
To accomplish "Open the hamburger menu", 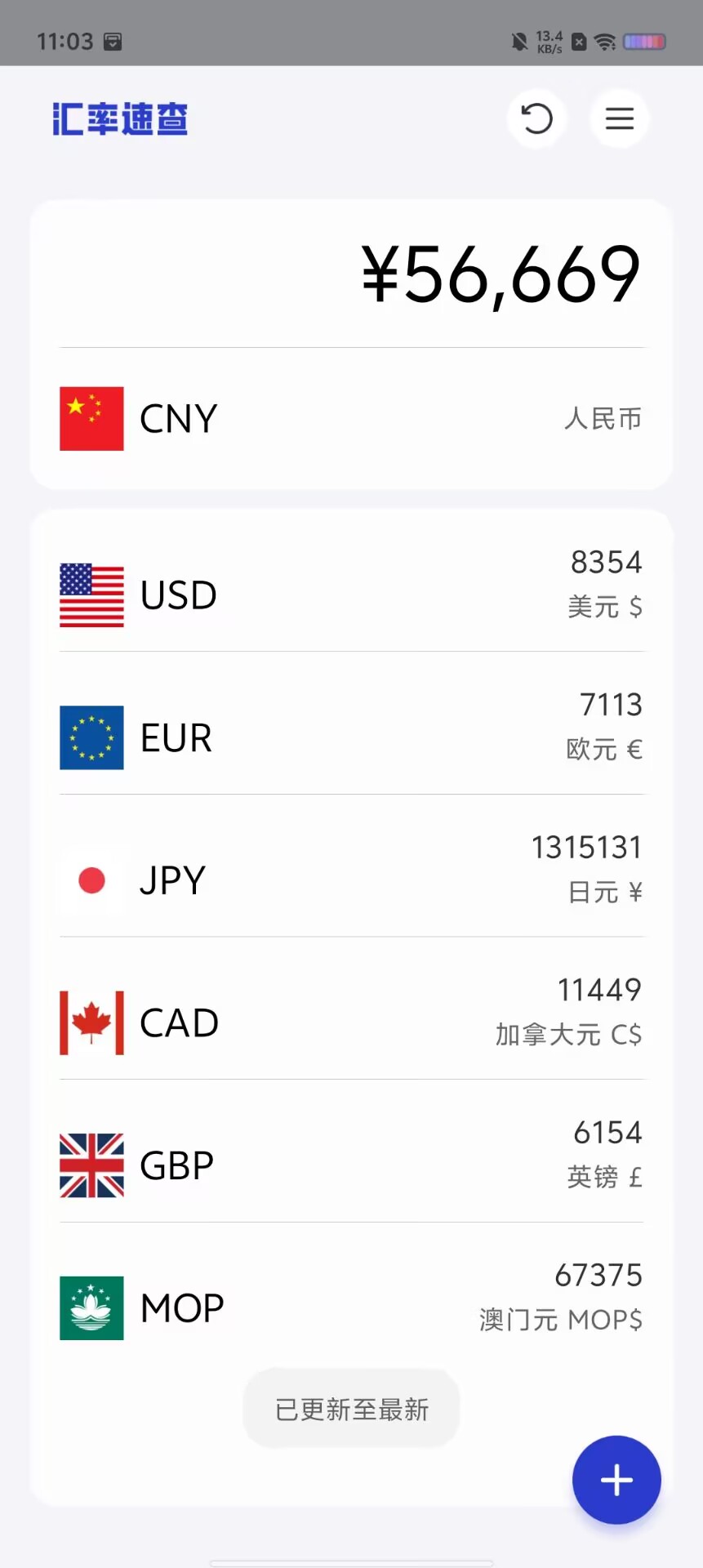I will pyautogui.click(x=620, y=119).
